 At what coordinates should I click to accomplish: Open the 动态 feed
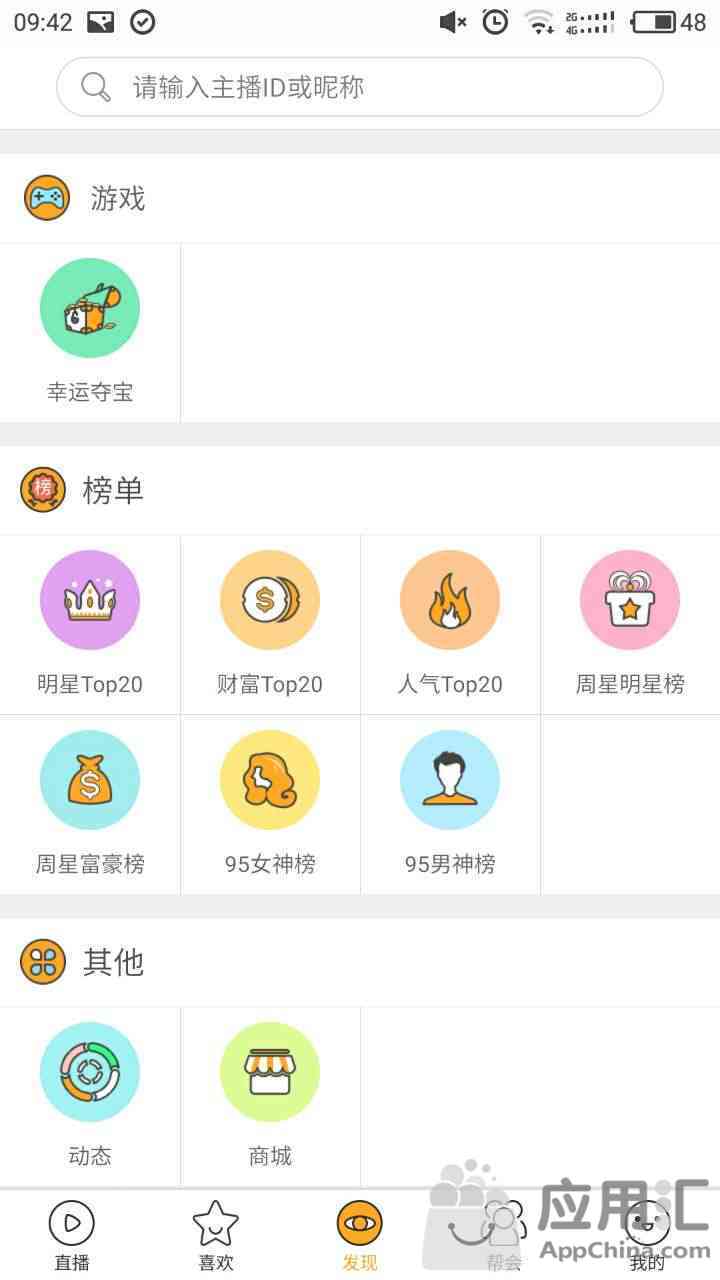click(90, 1097)
